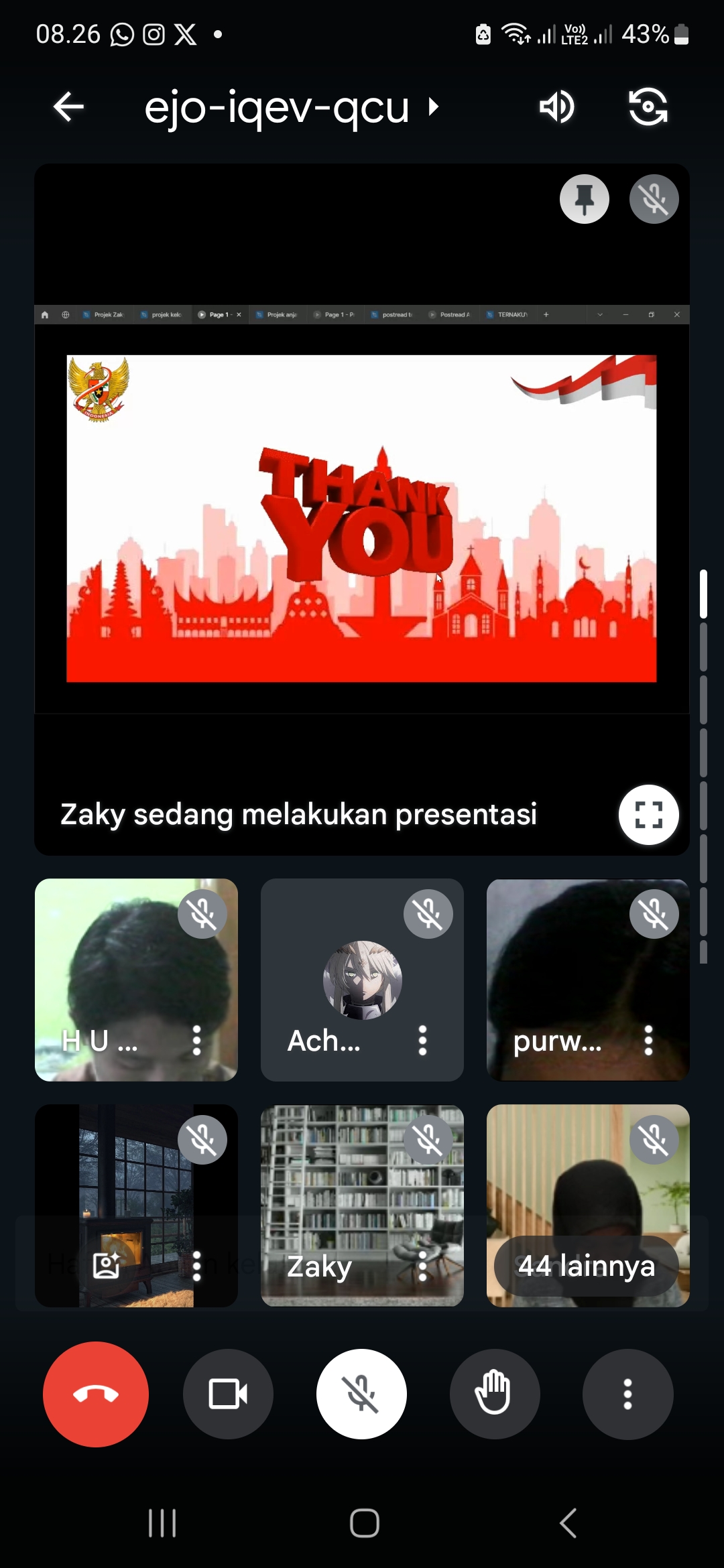Leave the call with the red button
The image size is (724, 1568).
click(x=96, y=1394)
